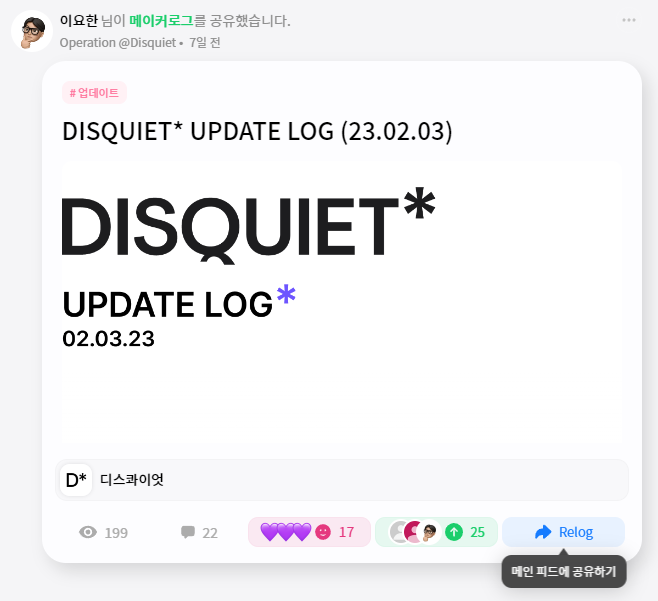Open the green 메이커로그 link

pos(161,20)
